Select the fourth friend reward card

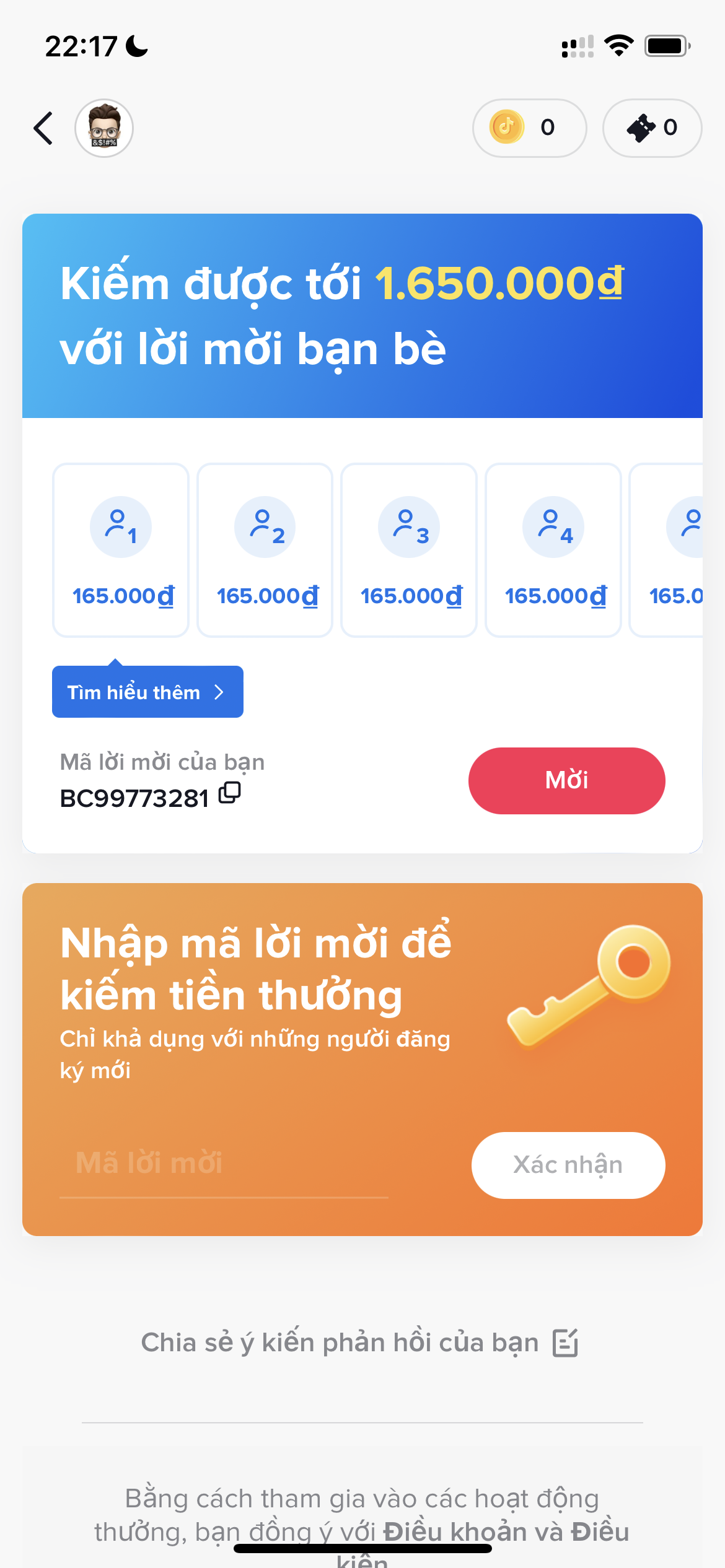[553, 550]
